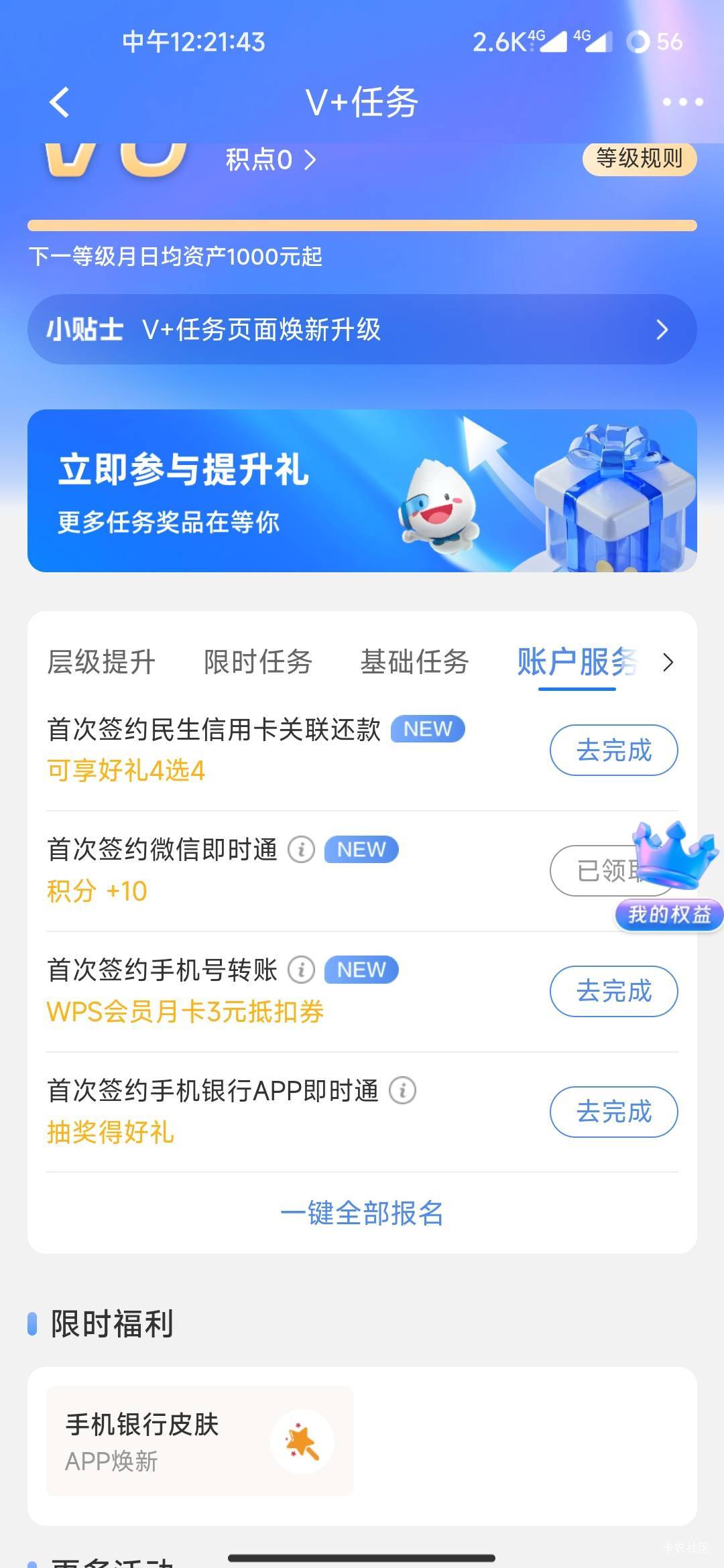
Task: Switch to 层级提升 tab
Action: tap(101, 662)
